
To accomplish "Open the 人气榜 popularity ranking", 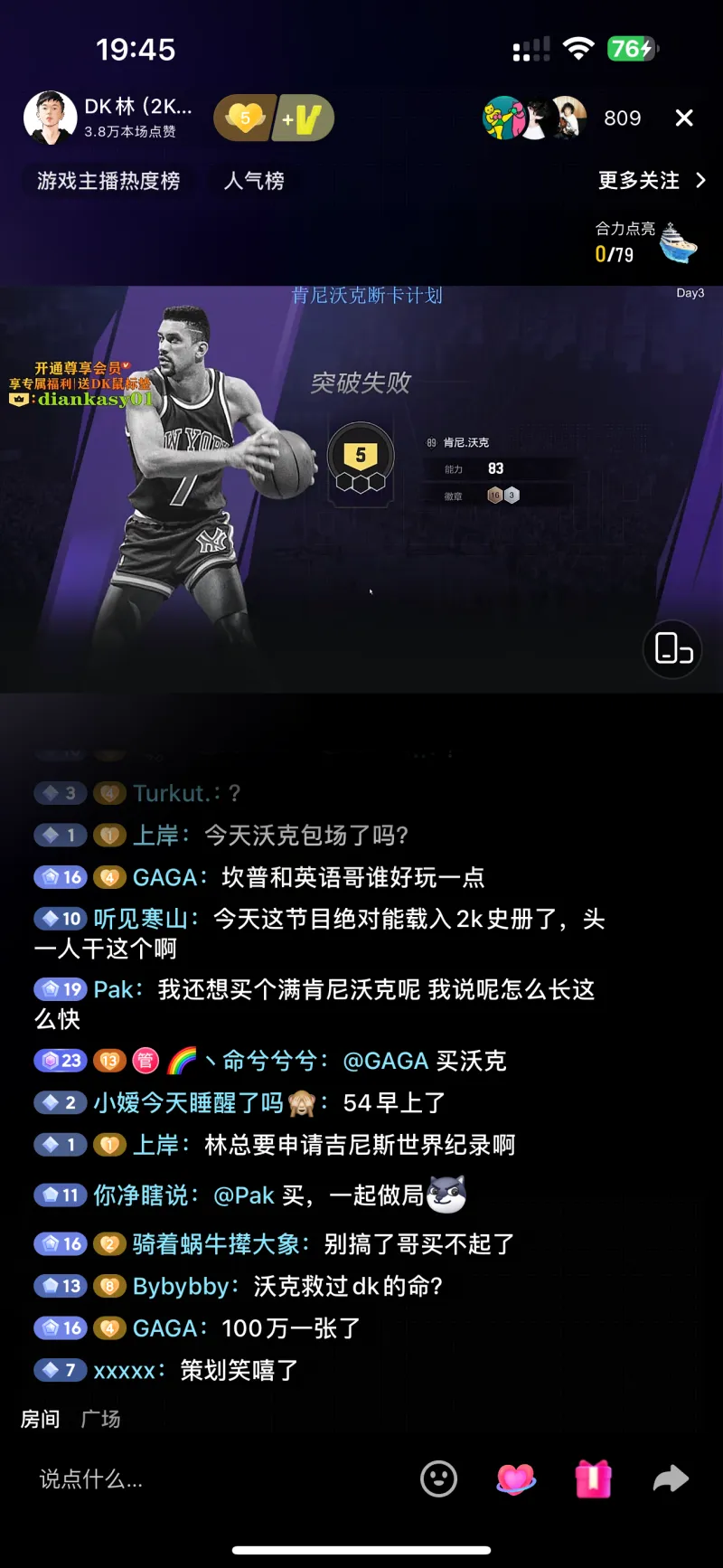I will (x=254, y=181).
